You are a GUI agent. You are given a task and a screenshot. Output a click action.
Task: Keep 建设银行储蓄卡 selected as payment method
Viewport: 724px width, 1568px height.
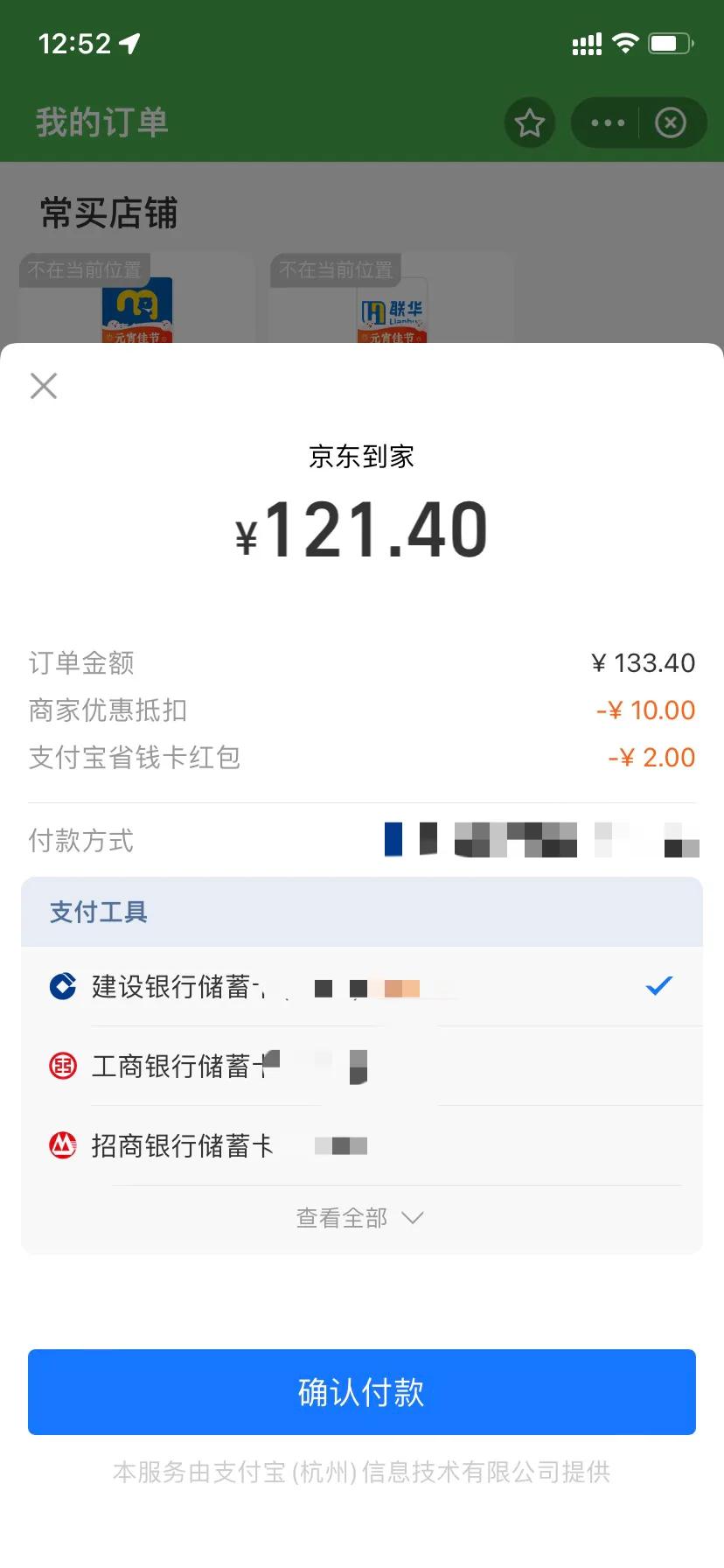pos(262,986)
